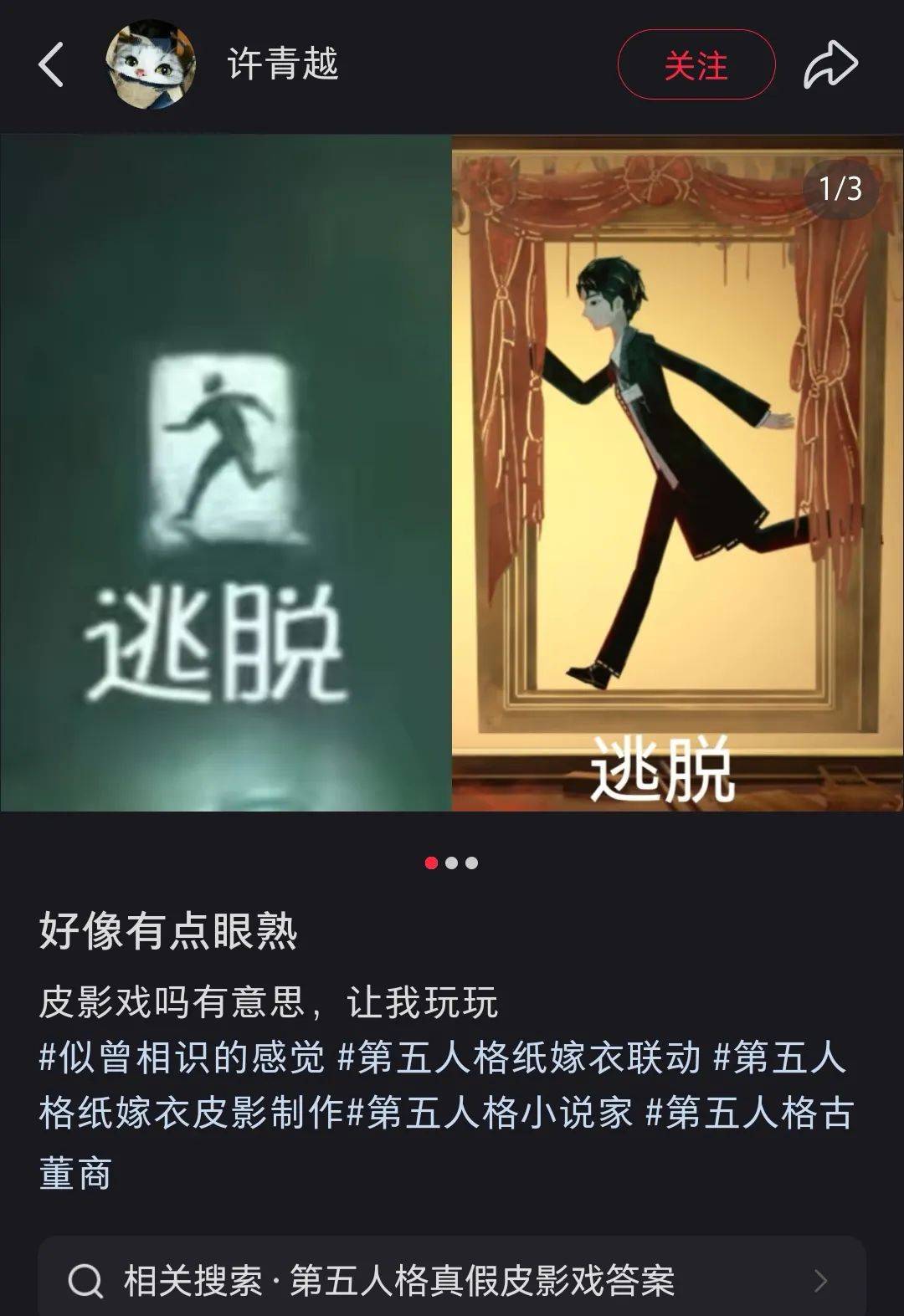Go back with the arrow icon
This screenshot has width=904, height=1316.
[51, 64]
